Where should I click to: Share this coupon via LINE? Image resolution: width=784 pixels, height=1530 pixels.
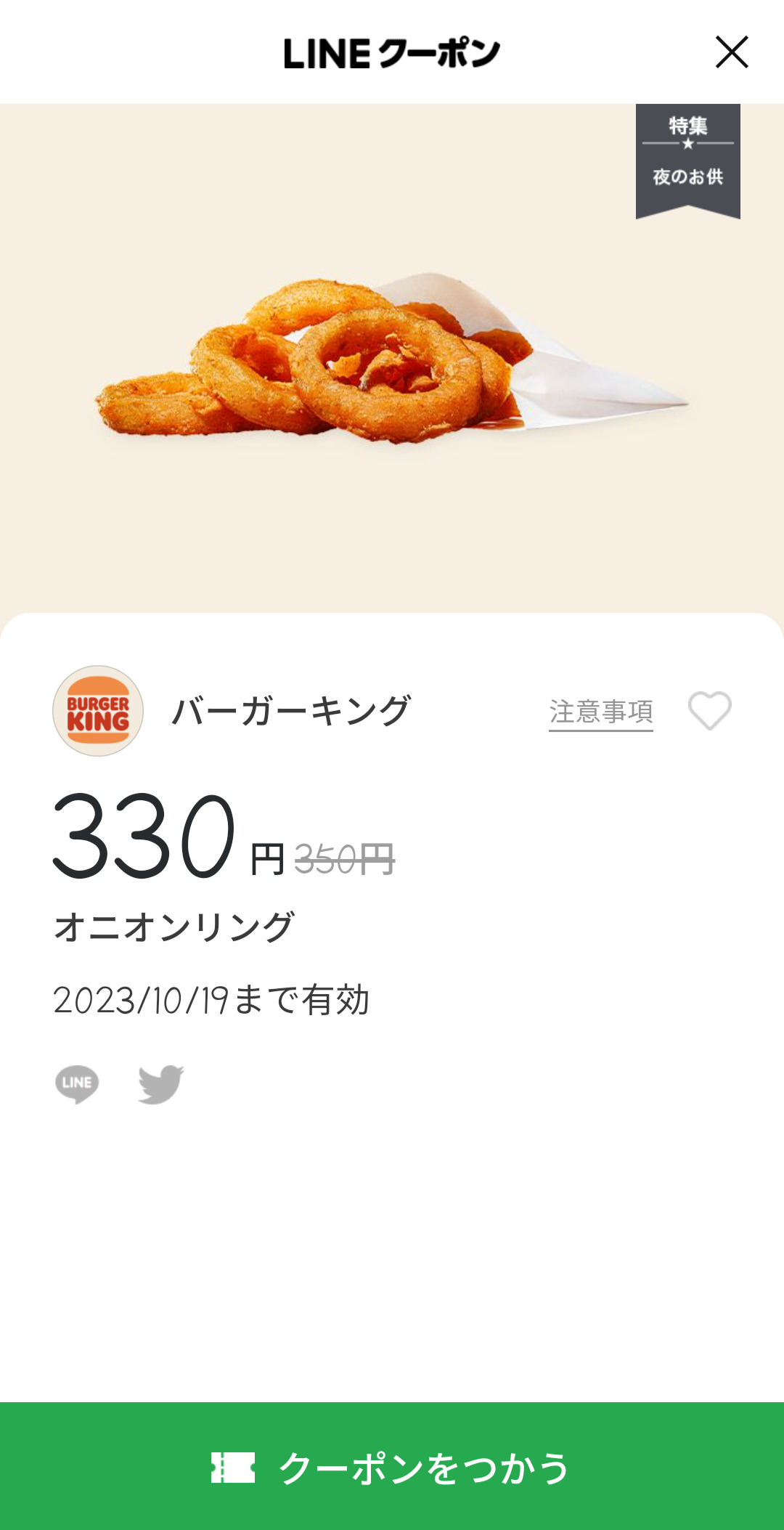[77, 1084]
